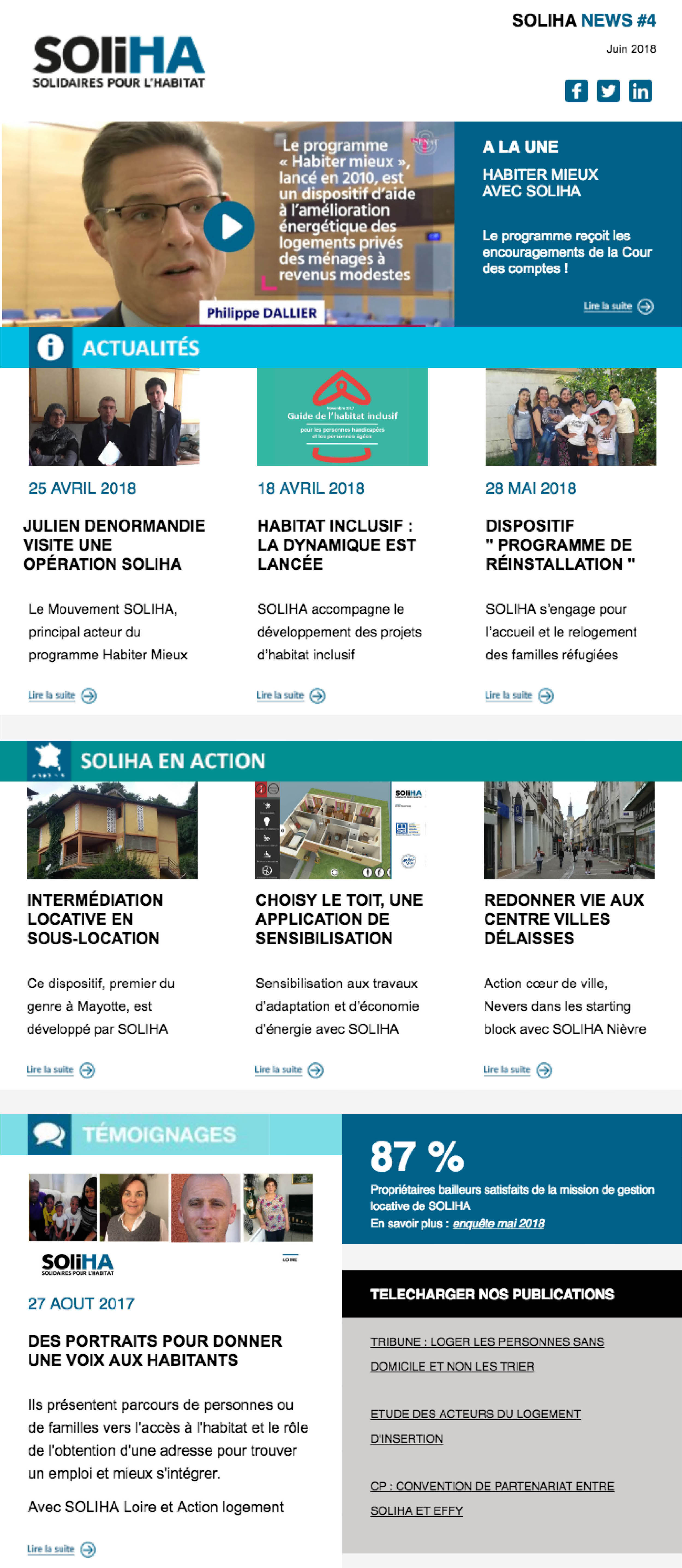Read more about Des portraits pour donner une voix

click(61, 1549)
